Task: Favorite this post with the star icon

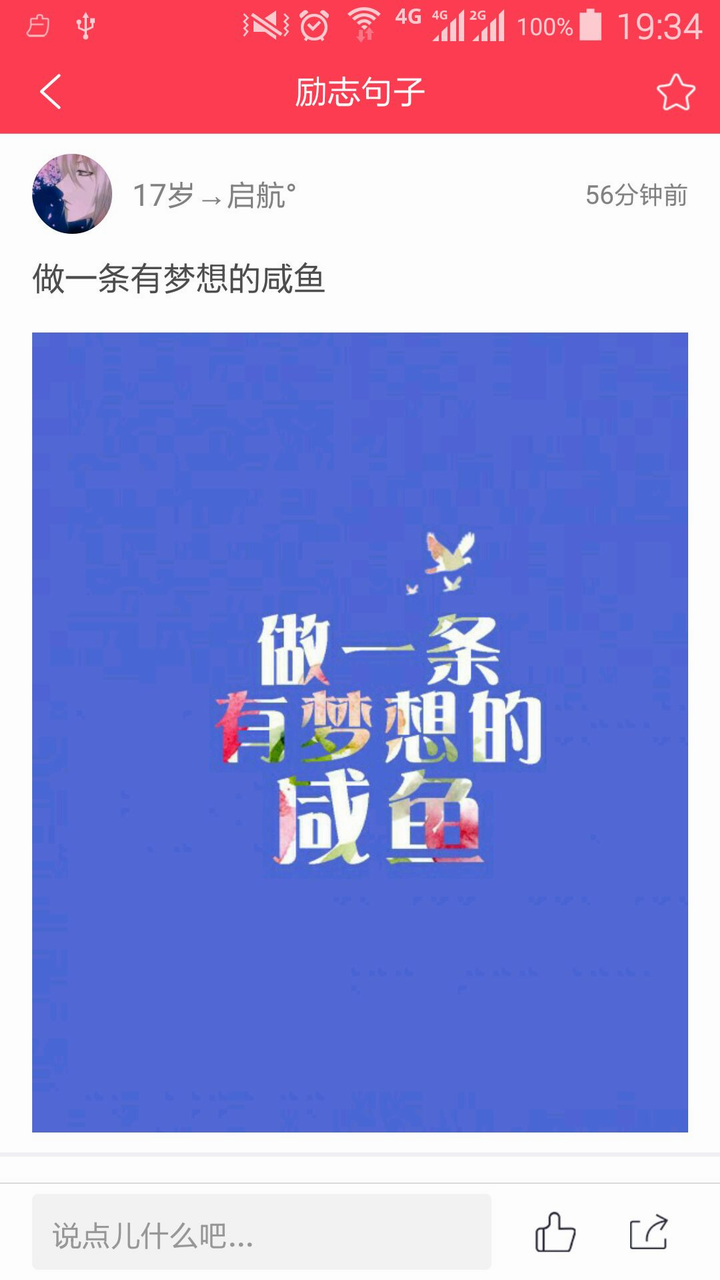Action: pos(676,92)
